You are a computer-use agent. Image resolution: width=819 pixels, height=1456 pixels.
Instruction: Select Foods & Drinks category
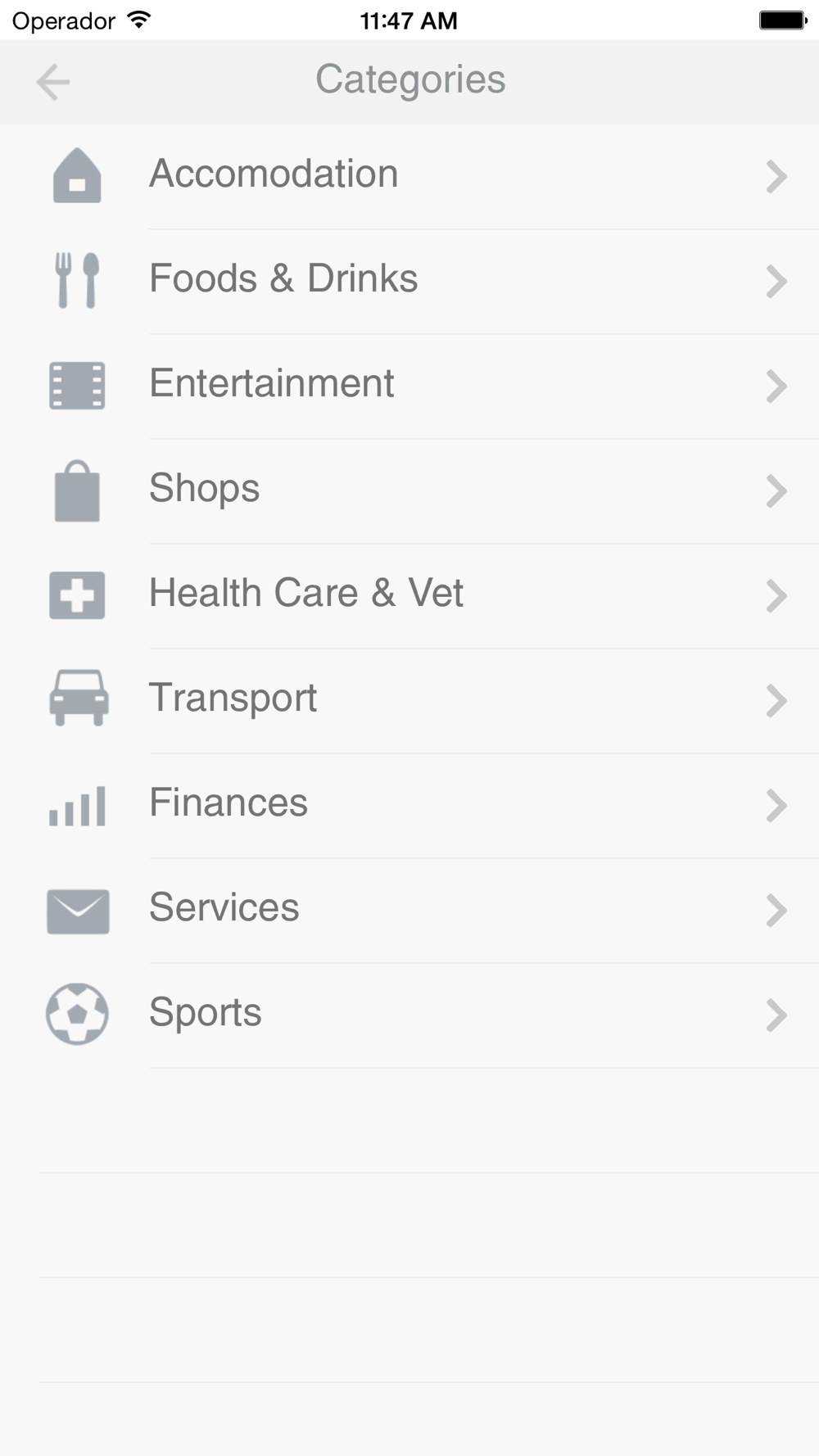[x=409, y=282]
